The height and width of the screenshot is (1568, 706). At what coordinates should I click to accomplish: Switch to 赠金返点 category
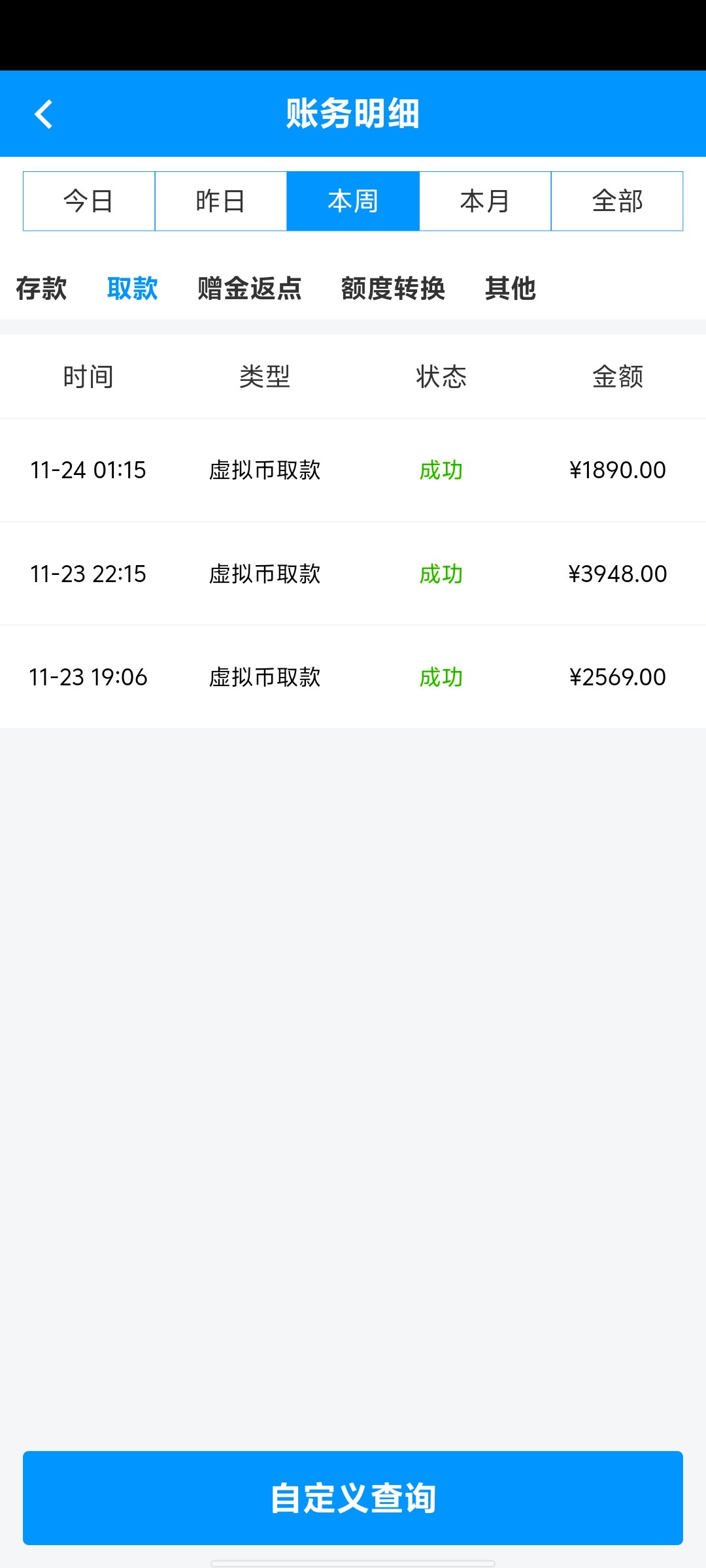[x=250, y=288]
